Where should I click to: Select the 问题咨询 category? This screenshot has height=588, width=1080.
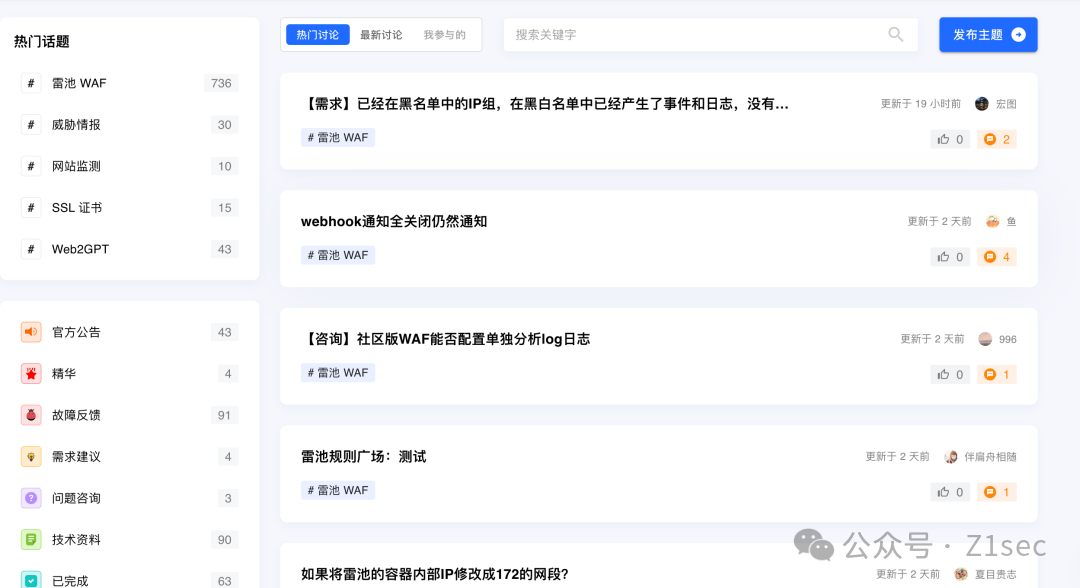76,498
